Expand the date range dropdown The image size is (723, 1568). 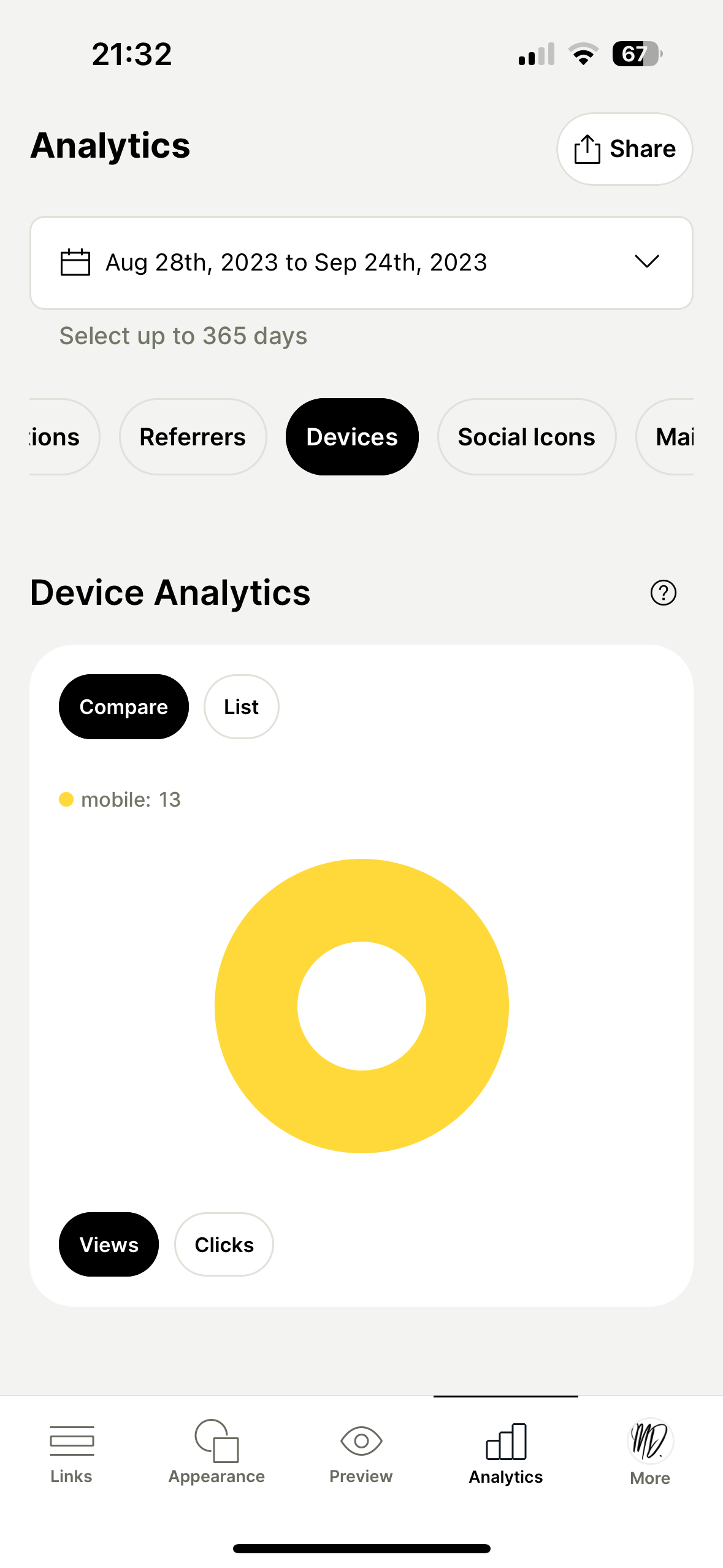point(646,262)
